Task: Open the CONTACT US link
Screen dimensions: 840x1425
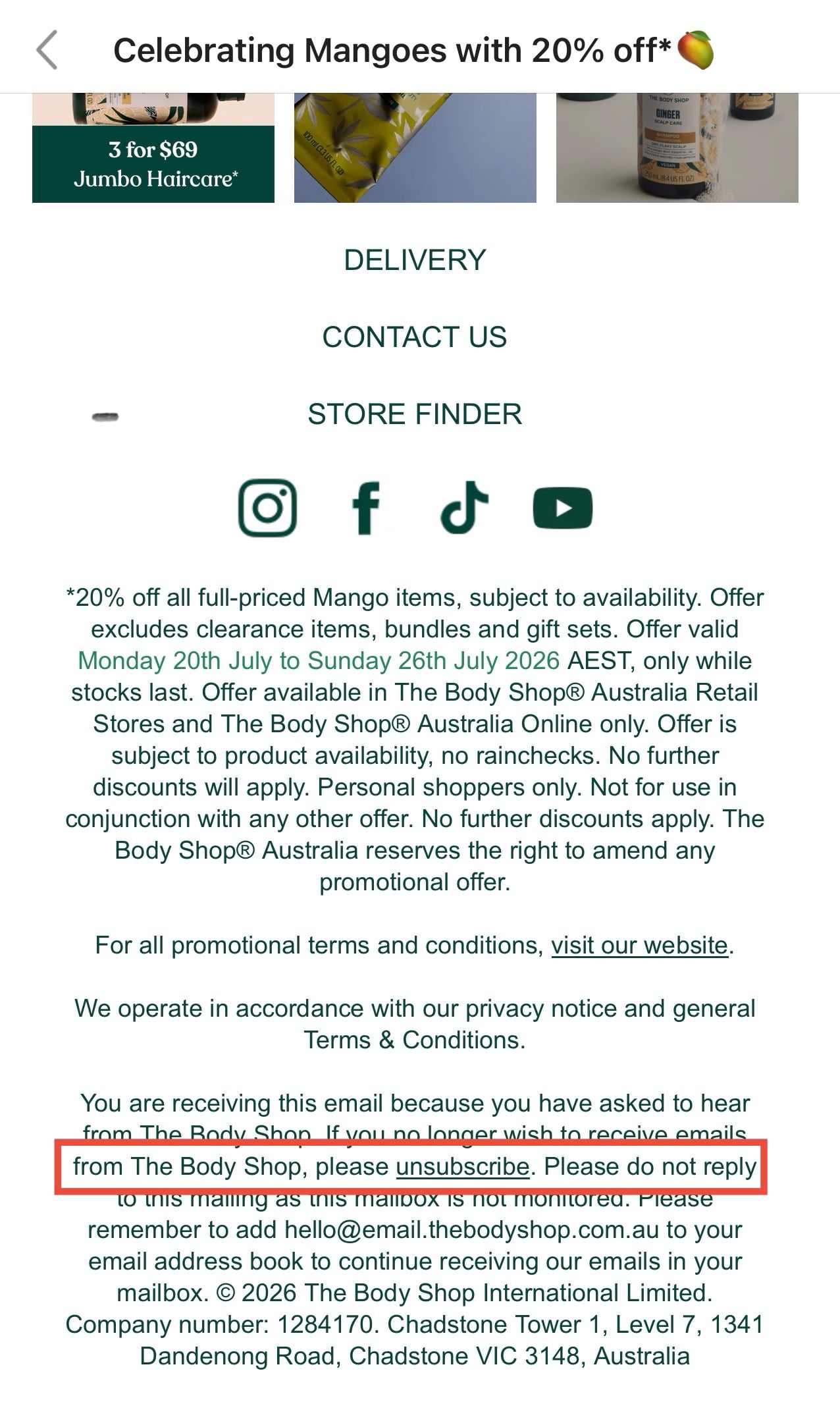Action: point(415,337)
